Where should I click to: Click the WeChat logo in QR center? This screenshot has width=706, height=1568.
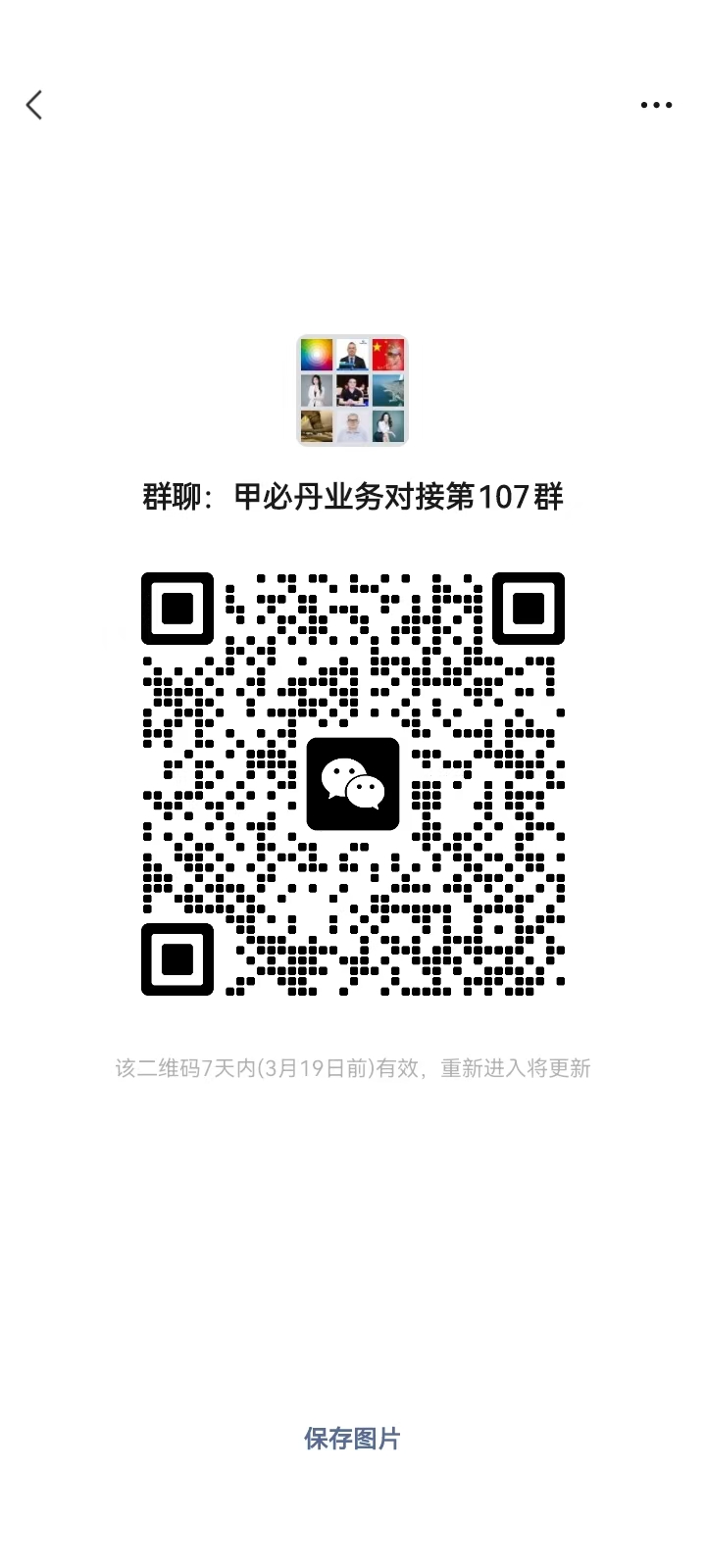[x=353, y=784]
